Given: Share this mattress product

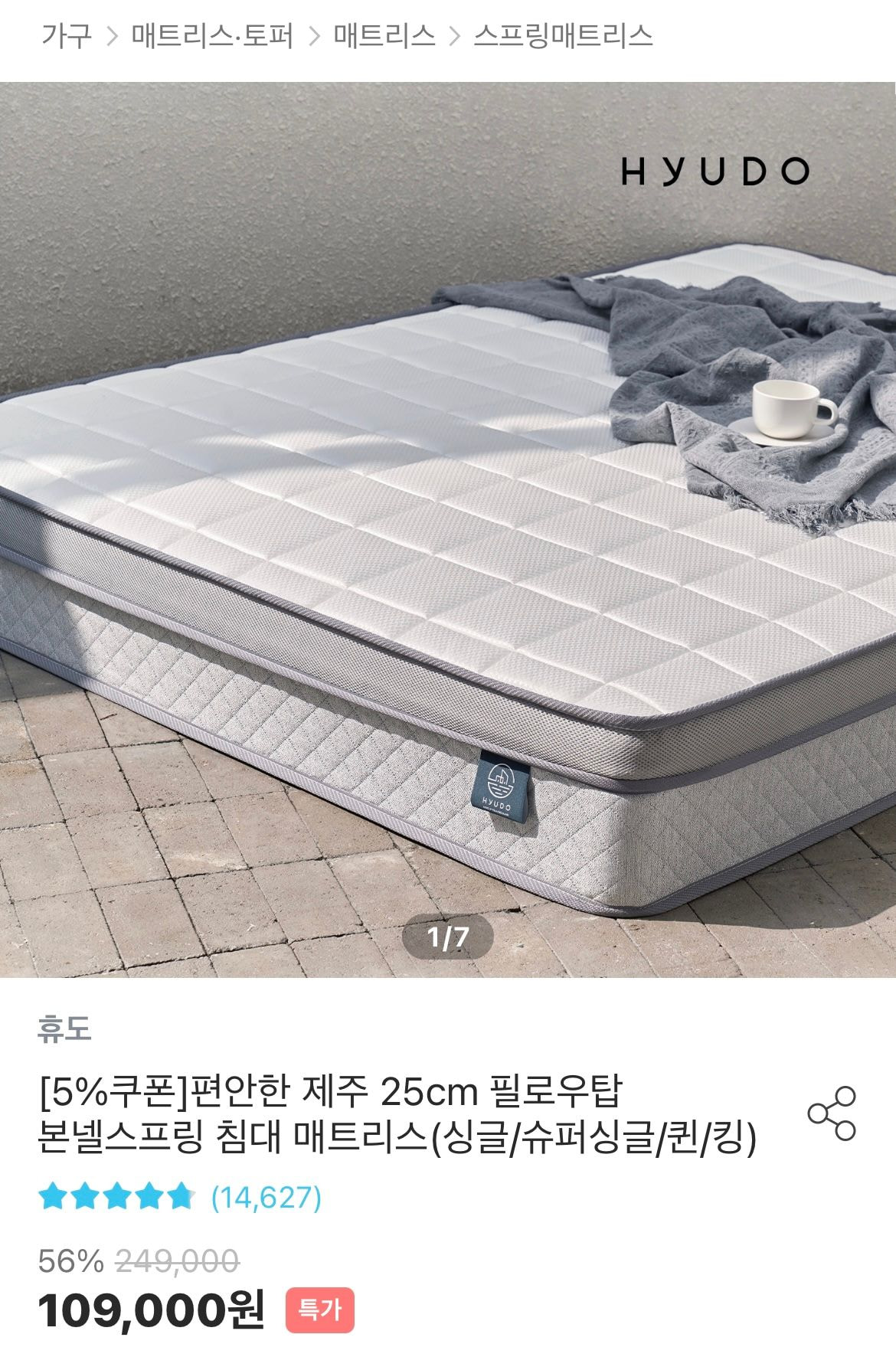Looking at the screenshot, I should (832, 1113).
